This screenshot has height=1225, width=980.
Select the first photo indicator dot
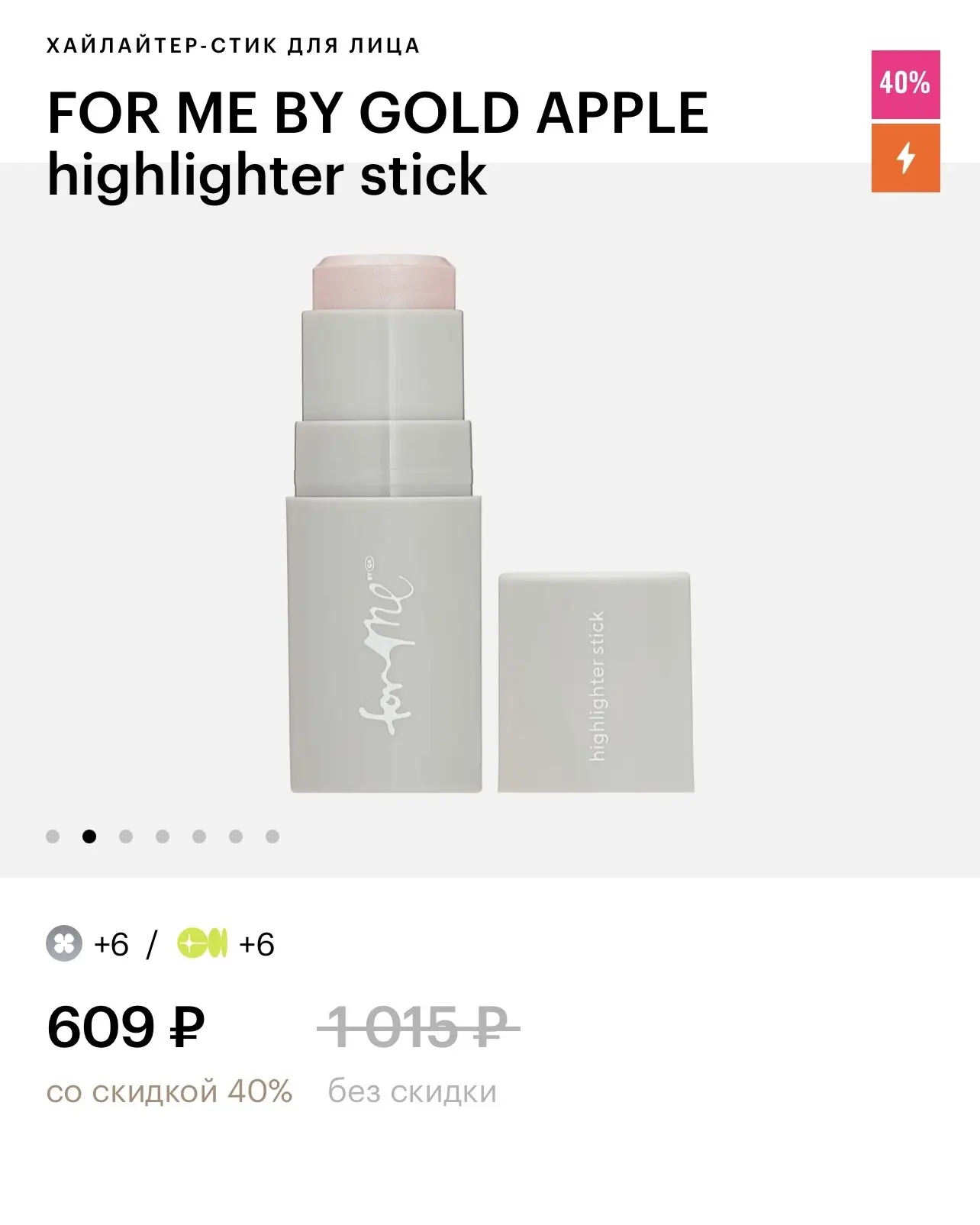[x=53, y=837]
